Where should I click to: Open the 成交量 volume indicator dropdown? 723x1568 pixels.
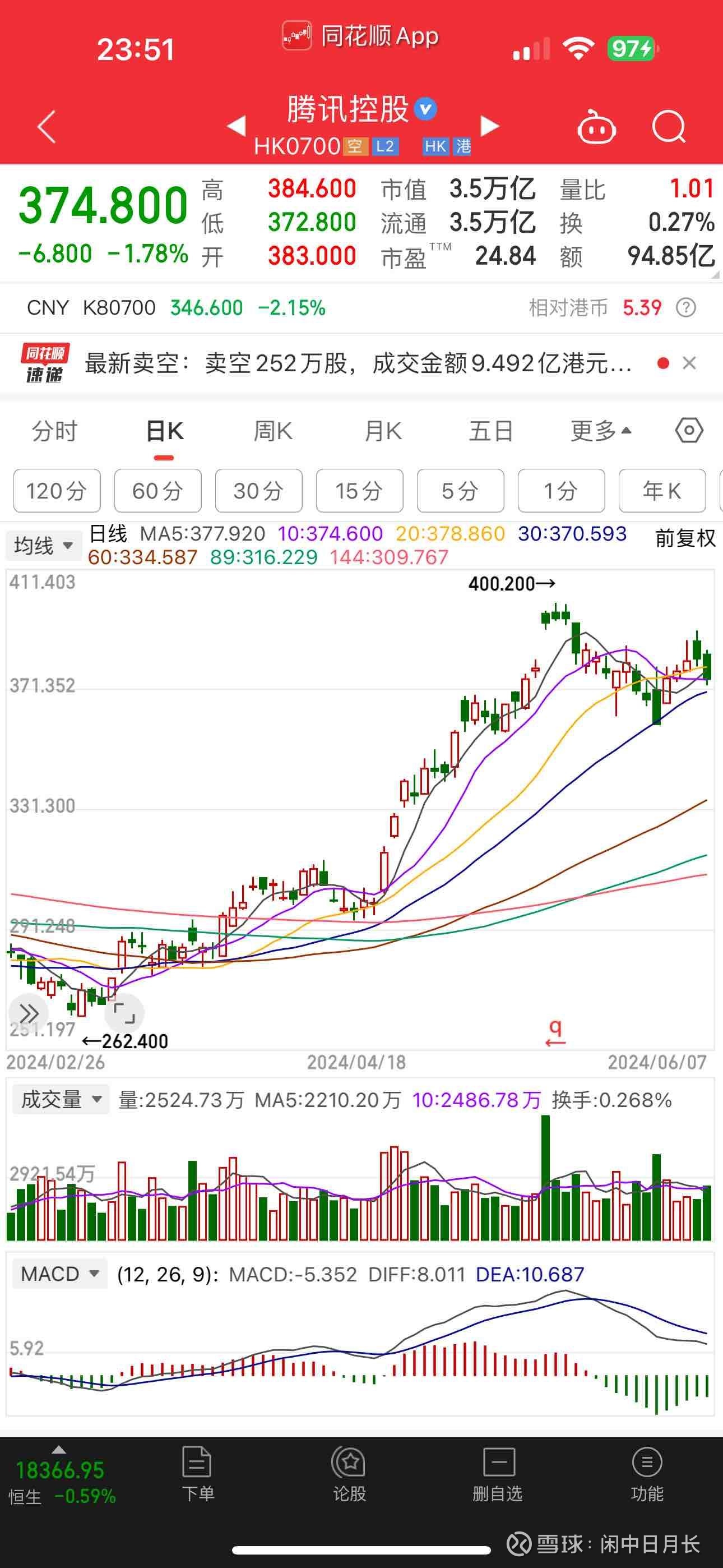pos(59,1099)
